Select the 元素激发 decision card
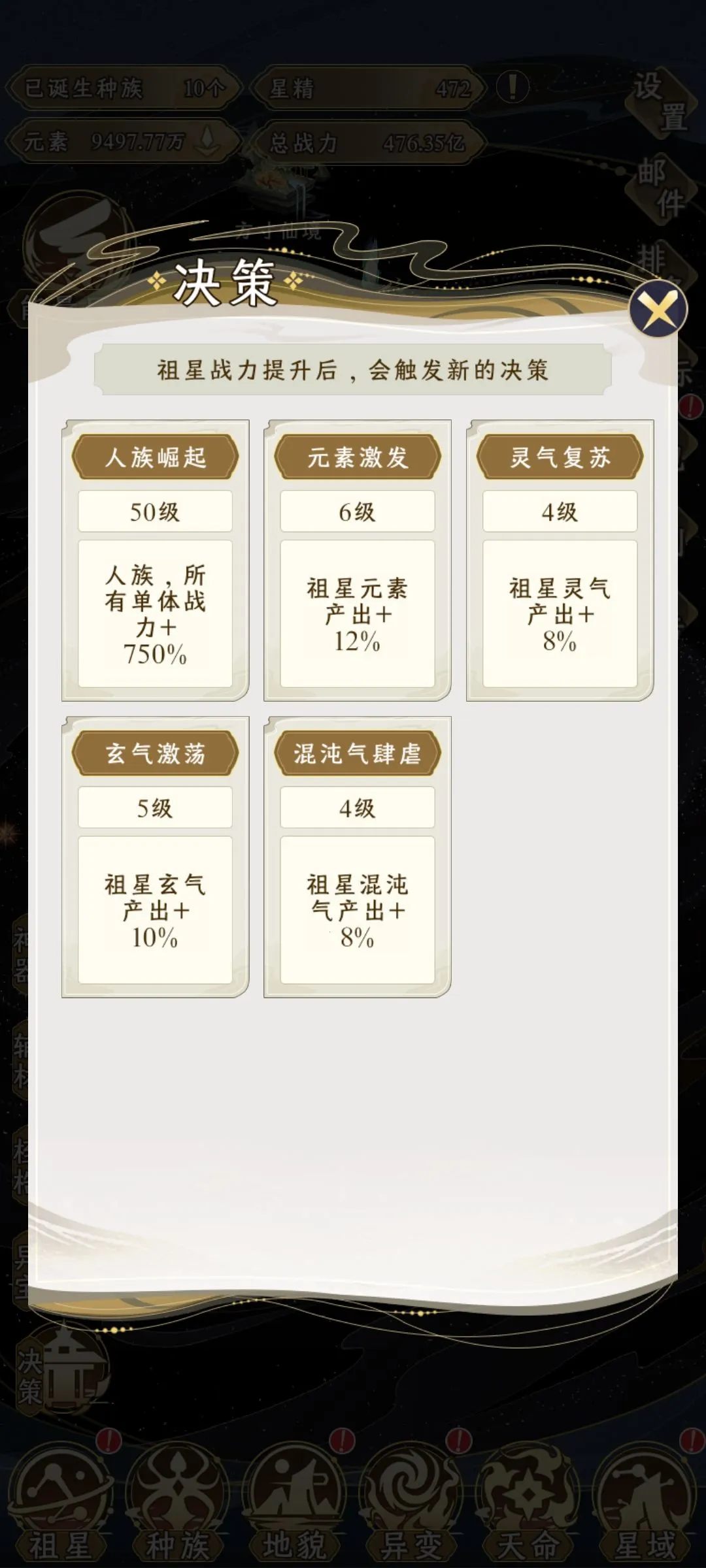This screenshot has height=1568, width=706. tap(357, 561)
